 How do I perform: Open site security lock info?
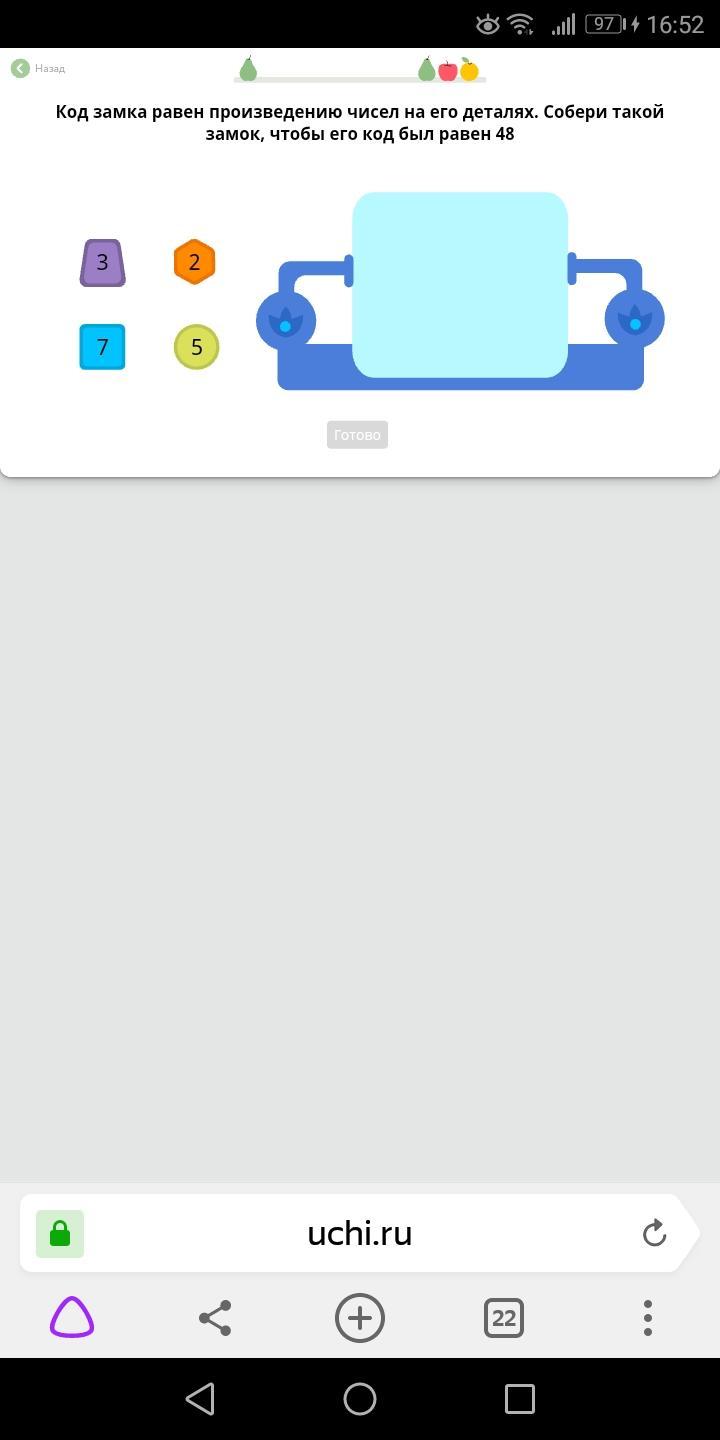tap(60, 1233)
